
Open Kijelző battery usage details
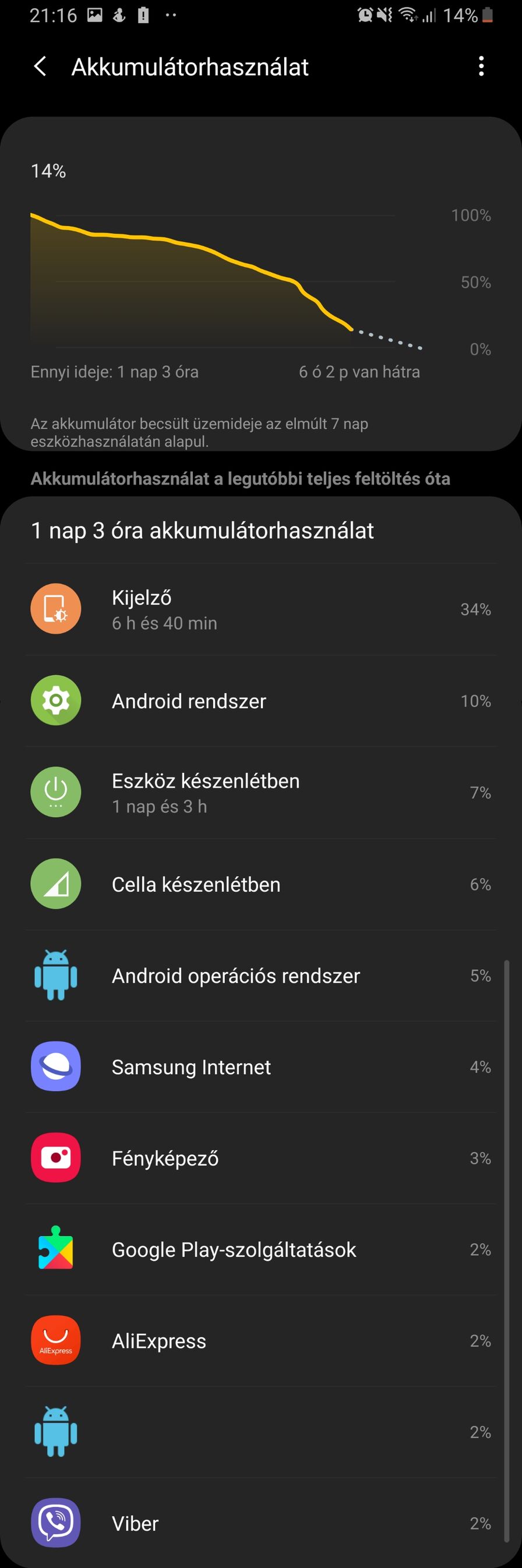[260, 609]
